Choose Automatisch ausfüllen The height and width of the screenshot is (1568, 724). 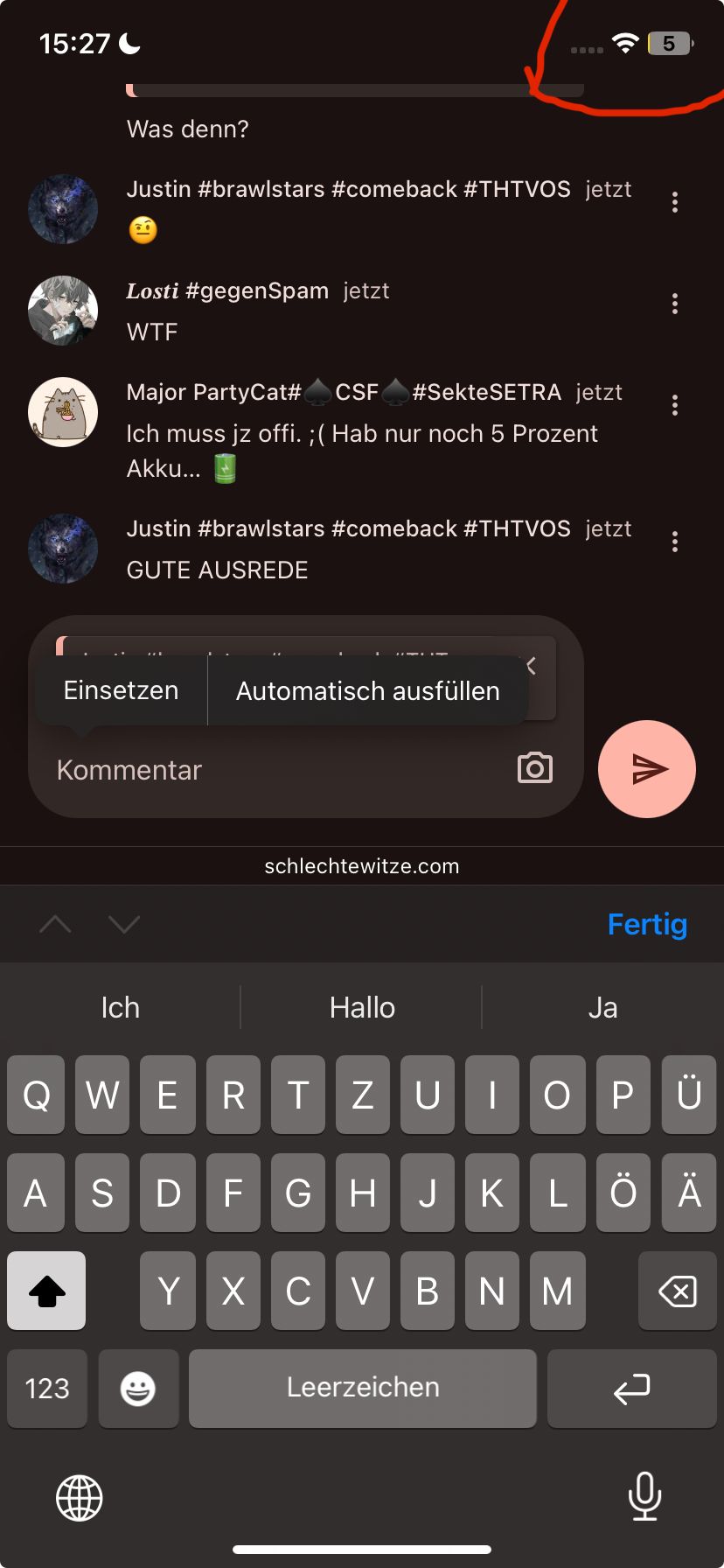pos(367,690)
